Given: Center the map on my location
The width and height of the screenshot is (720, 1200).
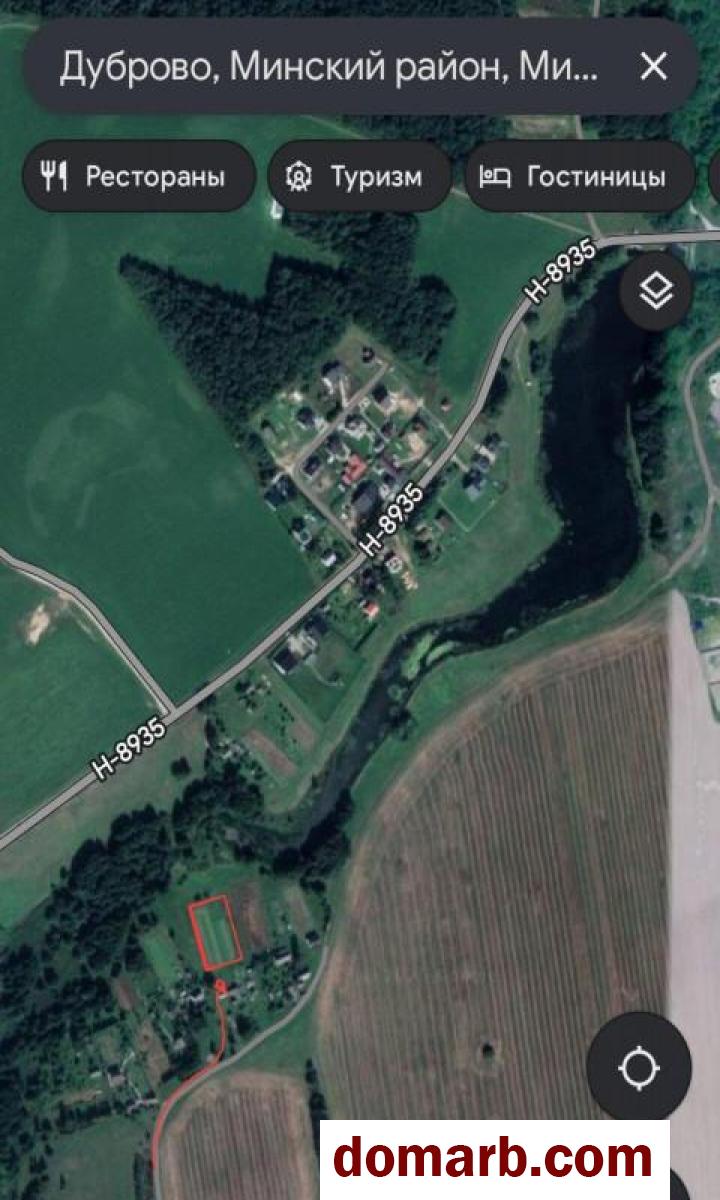Looking at the screenshot, I should point(638,1067).
